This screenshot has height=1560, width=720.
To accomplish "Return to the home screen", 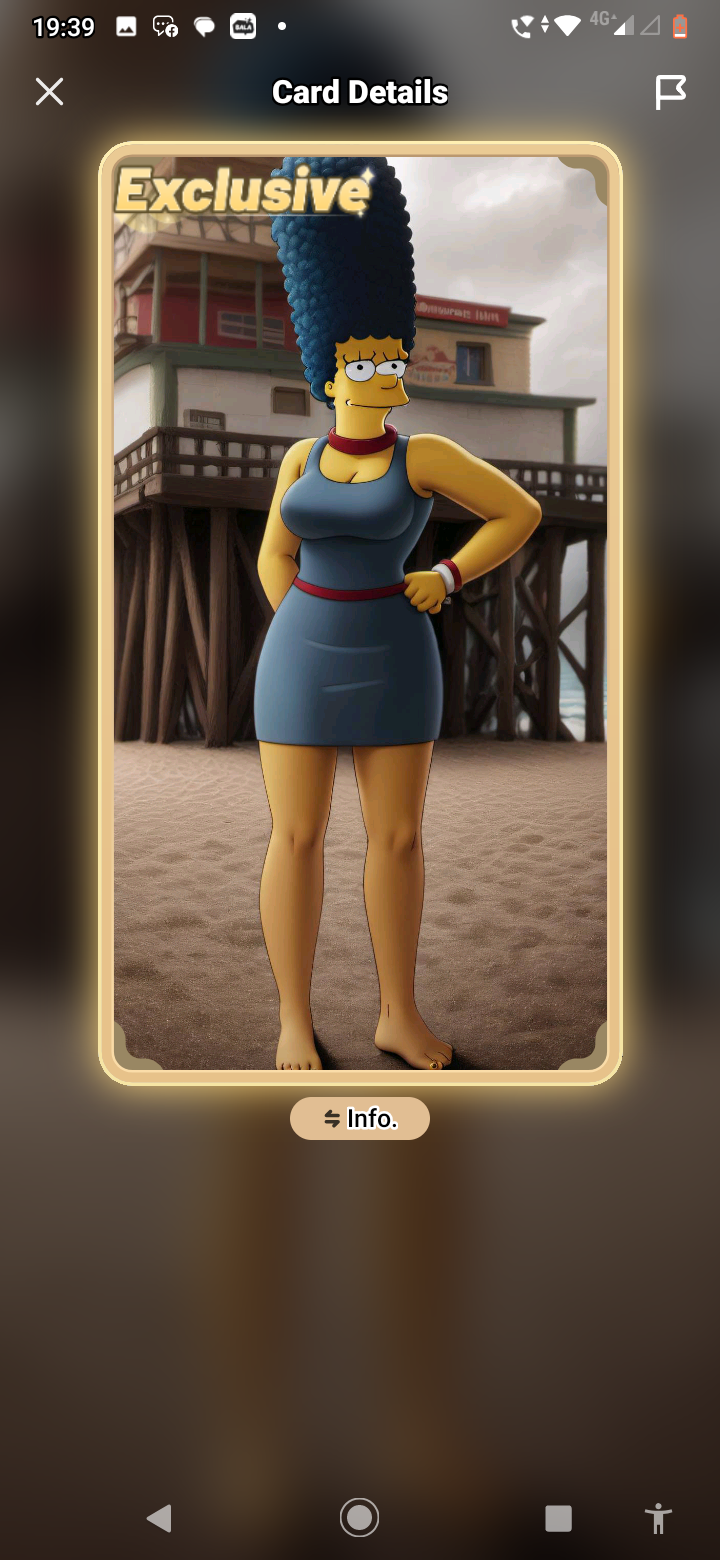I will [x=359, y=1518].
